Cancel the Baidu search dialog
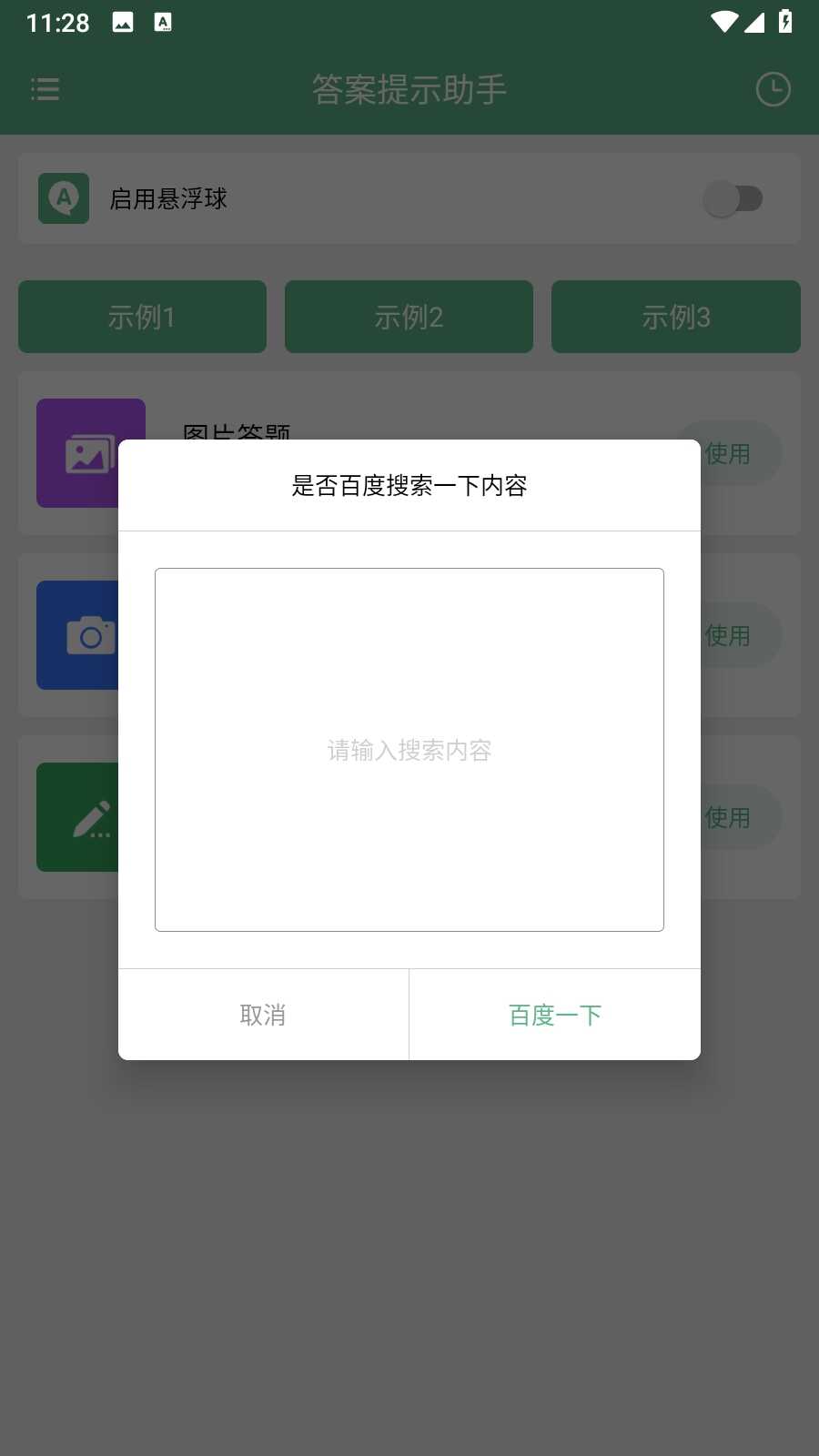 click(x=263, y=1015)
